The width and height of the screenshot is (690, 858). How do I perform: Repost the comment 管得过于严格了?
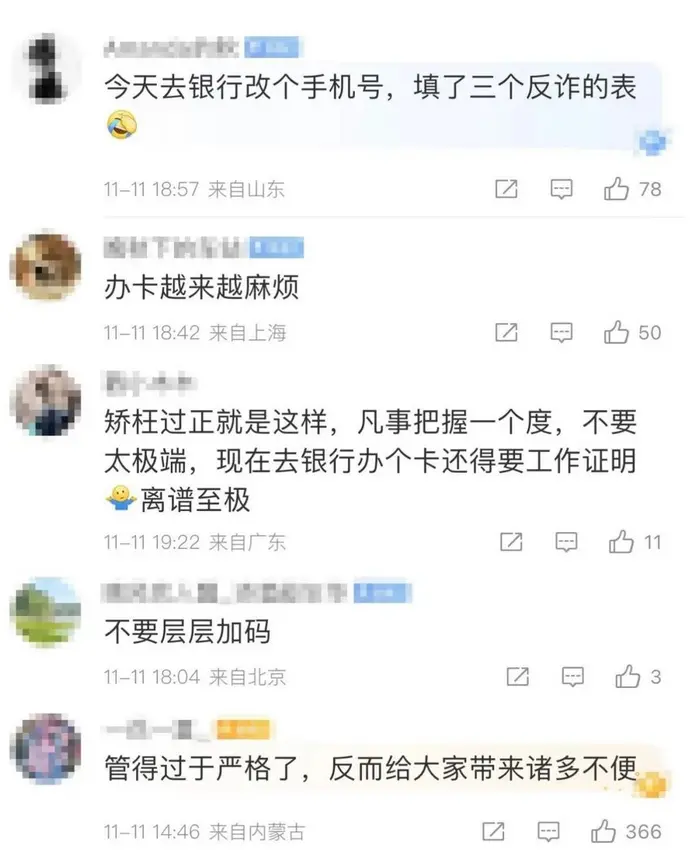(x=493, y=831)
